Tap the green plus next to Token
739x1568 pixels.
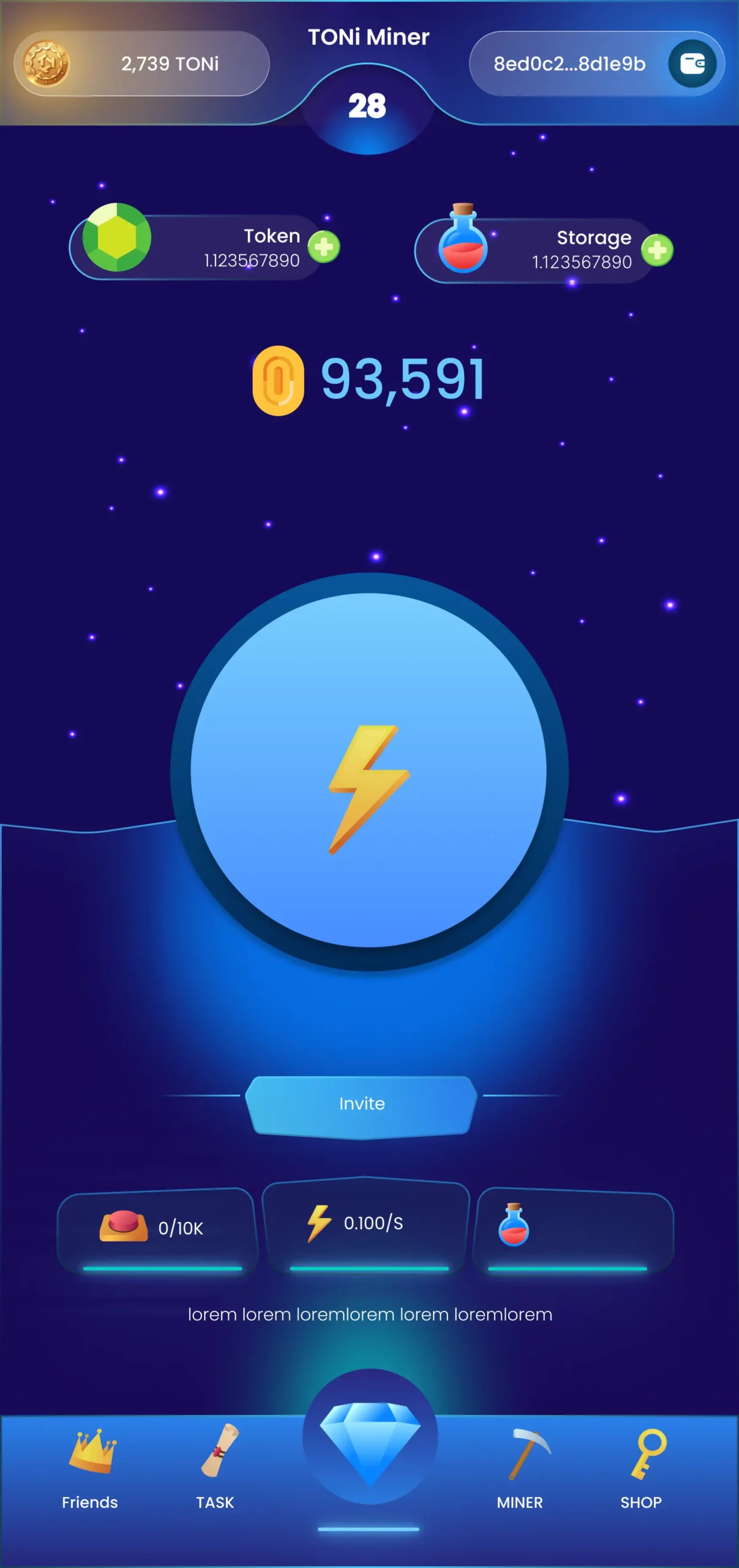(324, 247)
